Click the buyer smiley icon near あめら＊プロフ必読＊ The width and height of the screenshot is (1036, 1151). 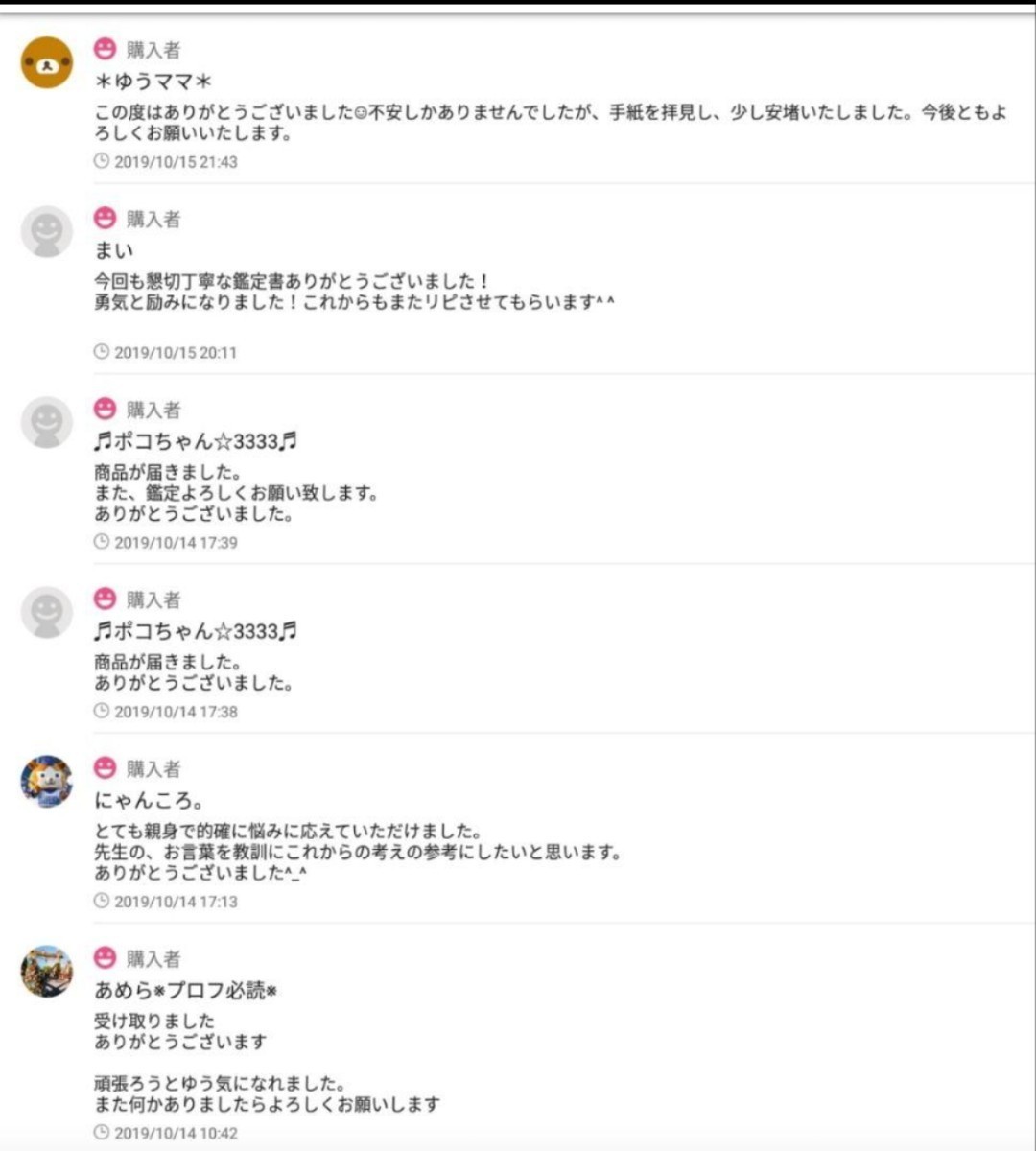pyautogui.click(x=104, y=958)
